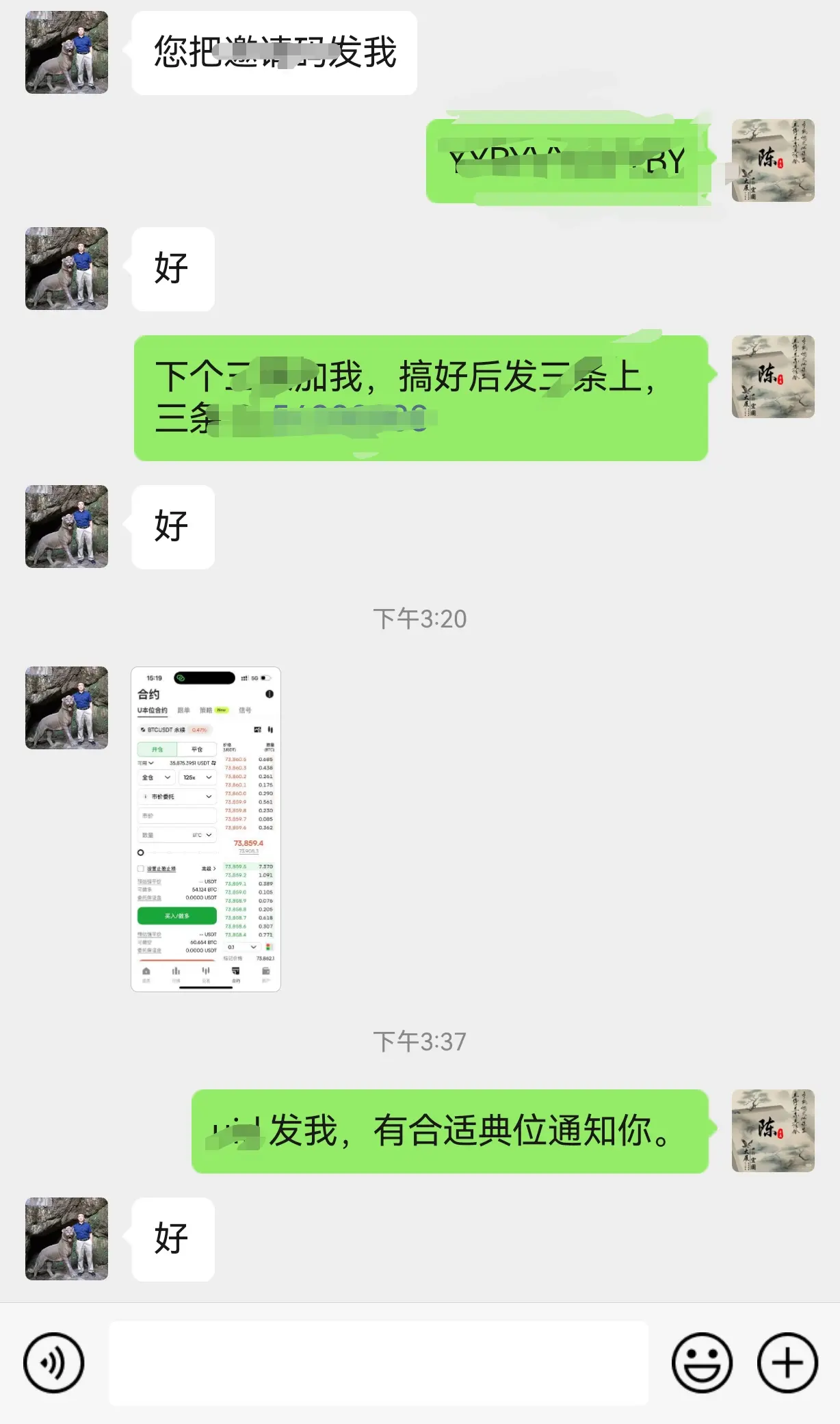Tap the green 买入/做多 buy button
This screenshot has height=1424, width=840.
(177, 916)
